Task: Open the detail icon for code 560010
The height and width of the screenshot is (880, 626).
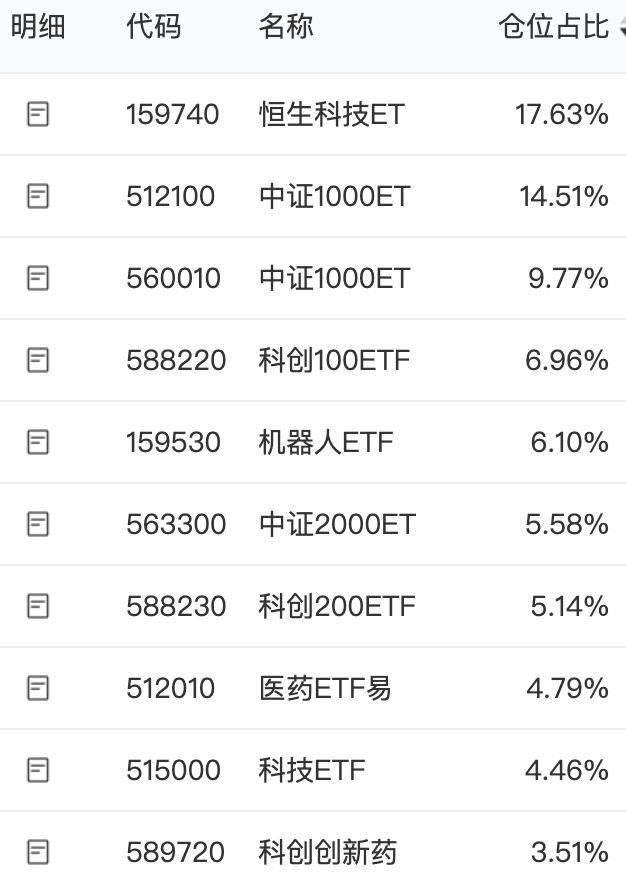Action: click(x=38, y=278)
